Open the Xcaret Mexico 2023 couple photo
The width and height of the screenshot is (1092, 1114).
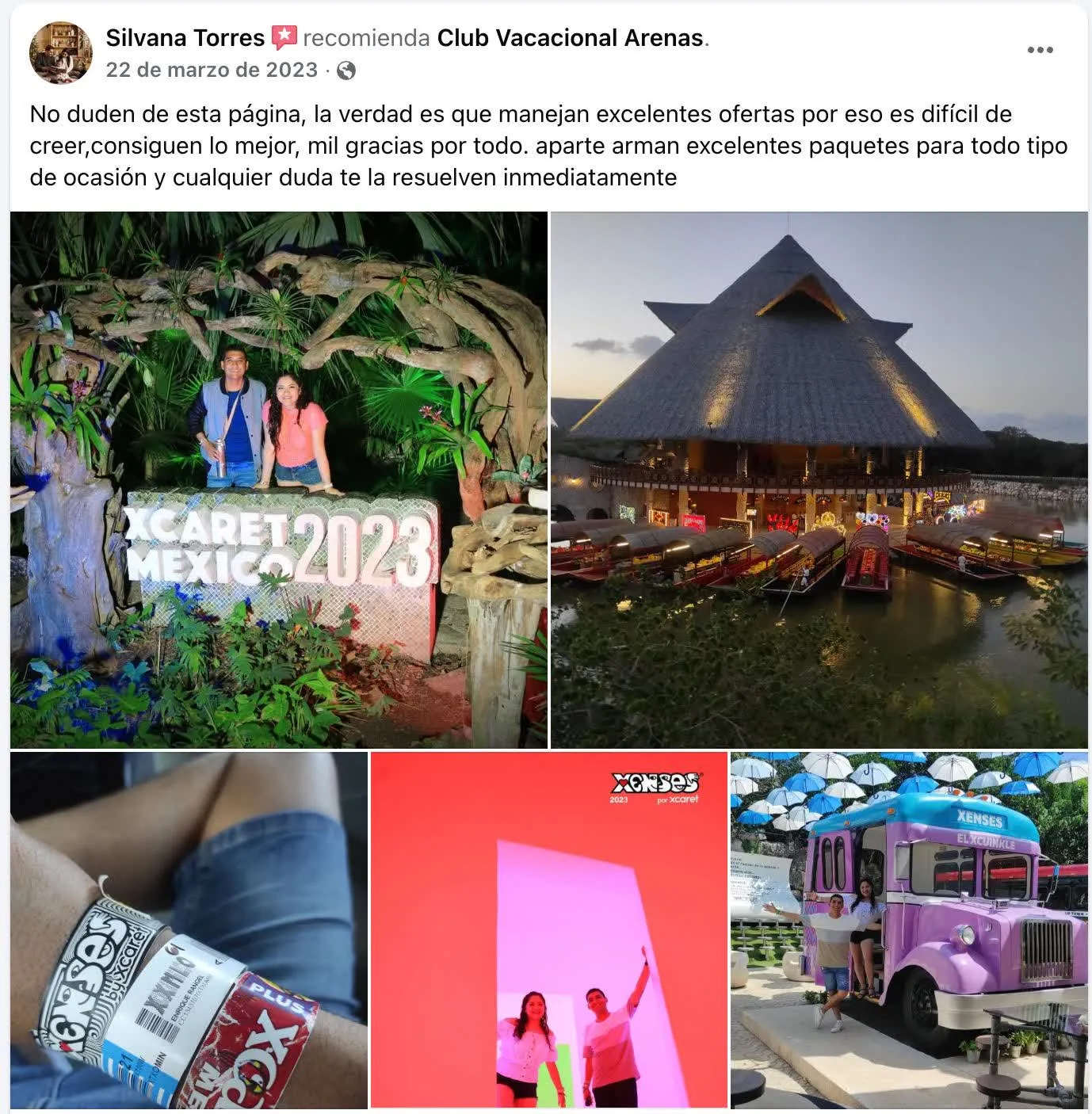(278, 479)
